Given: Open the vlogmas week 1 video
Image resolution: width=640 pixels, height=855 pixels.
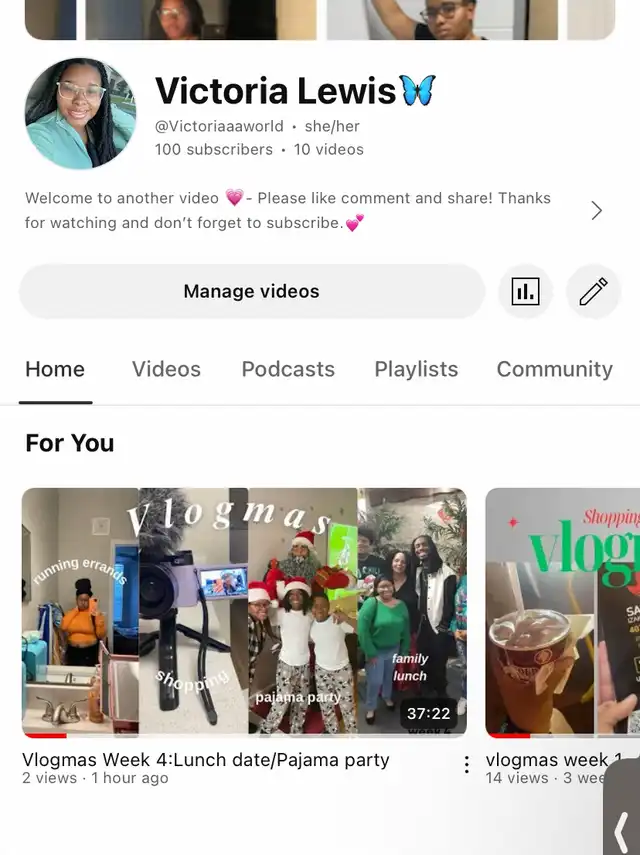Looking at the screenshot, I should (562, 612).
